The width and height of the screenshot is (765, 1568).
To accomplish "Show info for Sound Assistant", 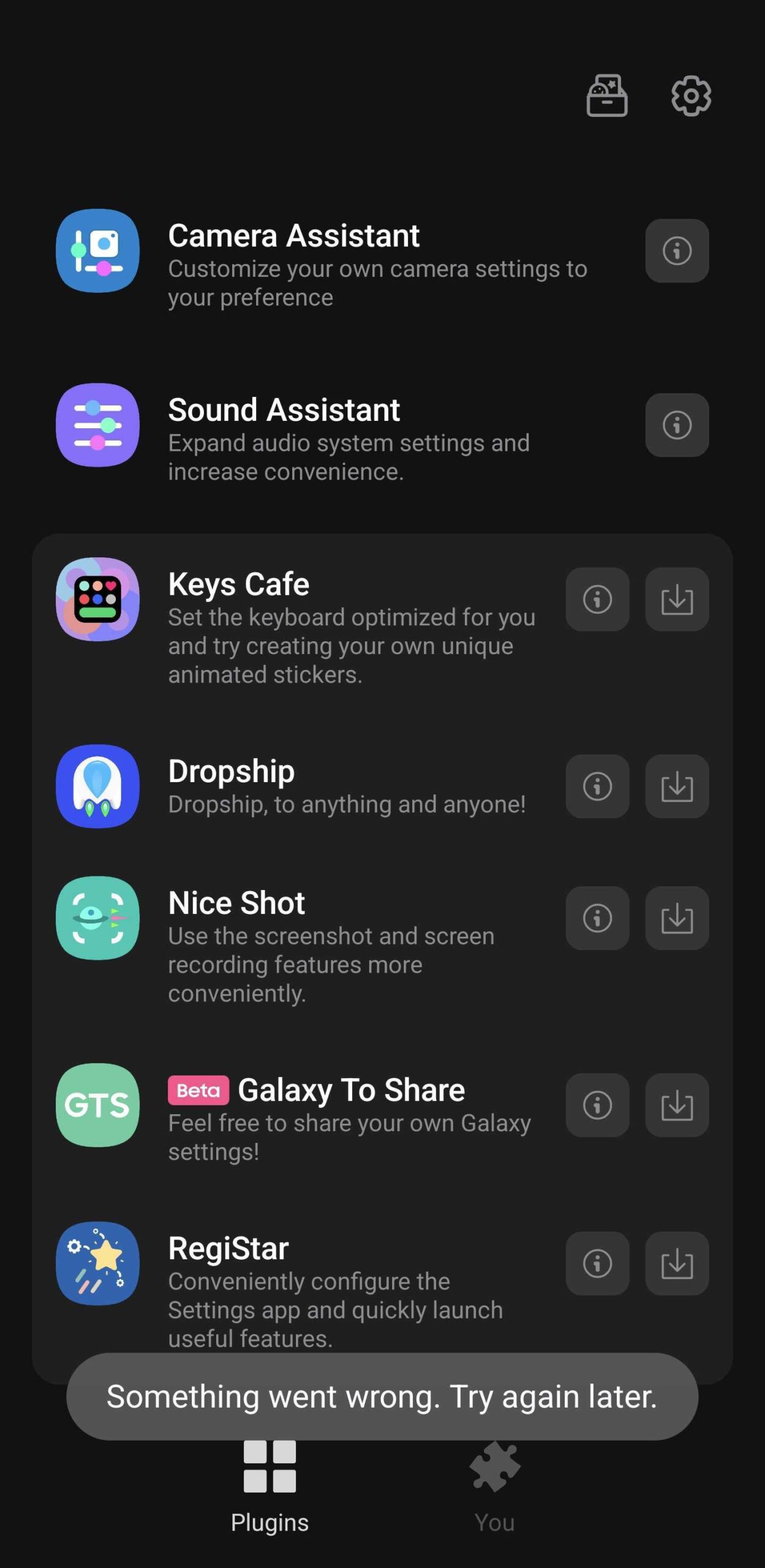I will coord(677,425).
